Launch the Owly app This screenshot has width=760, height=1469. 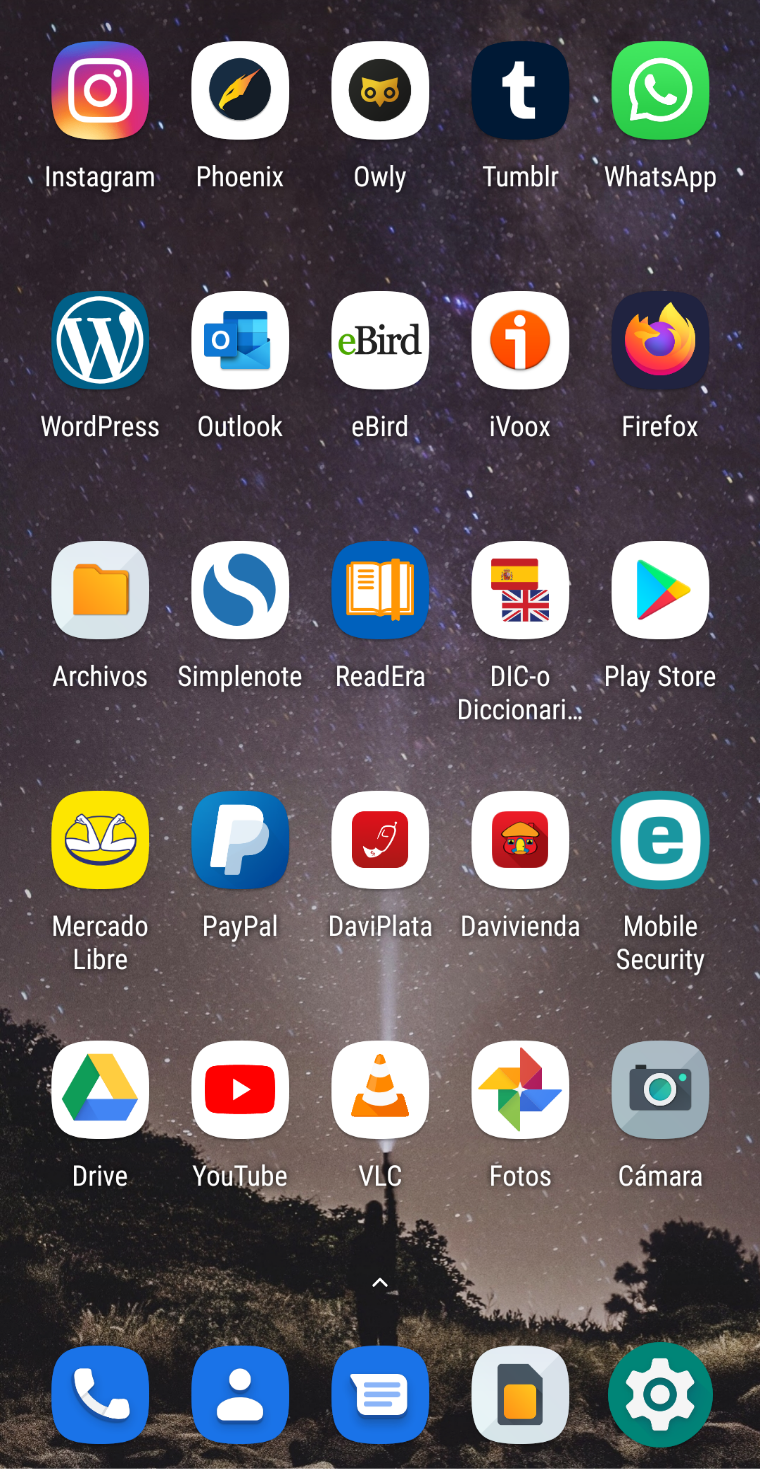(380, 91)
